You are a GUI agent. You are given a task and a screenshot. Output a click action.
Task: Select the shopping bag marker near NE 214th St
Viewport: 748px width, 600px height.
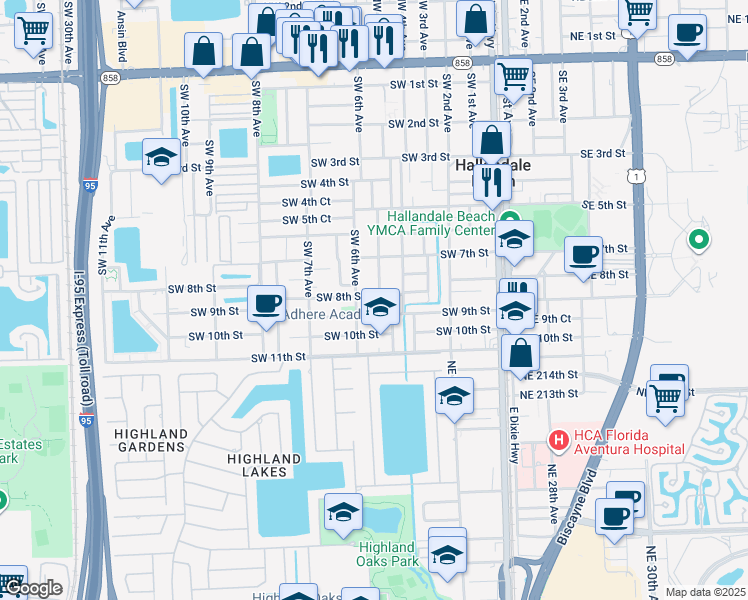tap(520, 353)
